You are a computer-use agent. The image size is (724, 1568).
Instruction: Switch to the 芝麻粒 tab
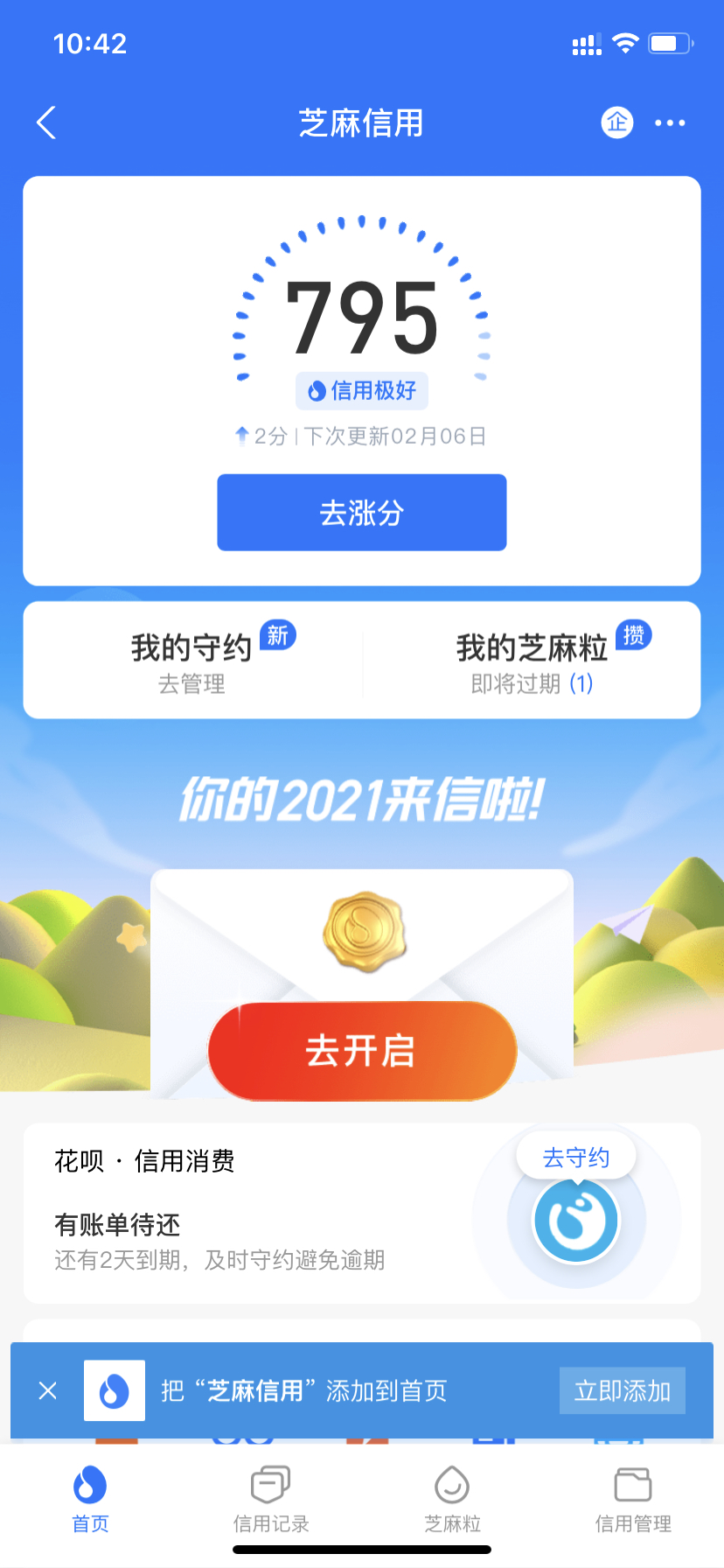[452, 1498]
